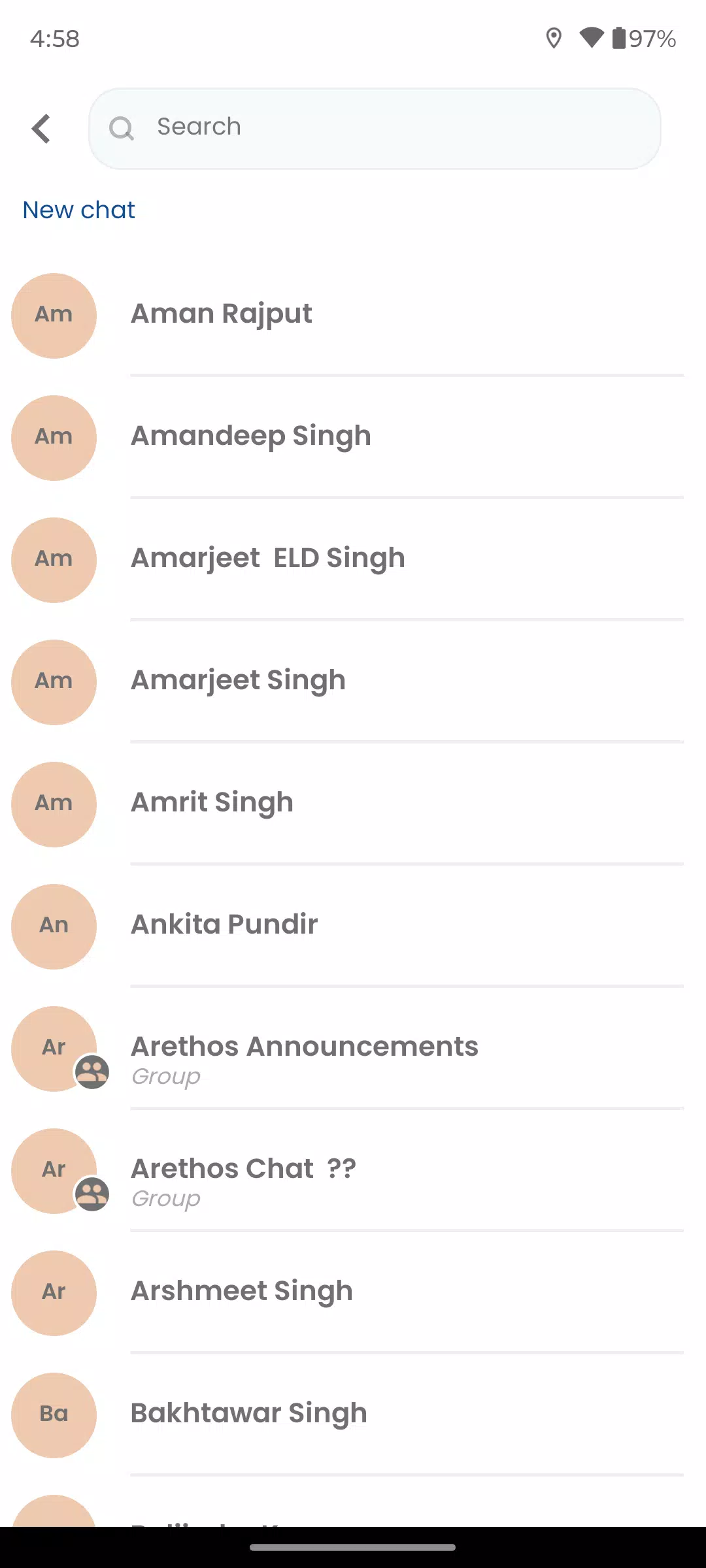The image size is (706, 1568).
Task: Start a chat with Ankita Pundir
Action: point(353,926)
